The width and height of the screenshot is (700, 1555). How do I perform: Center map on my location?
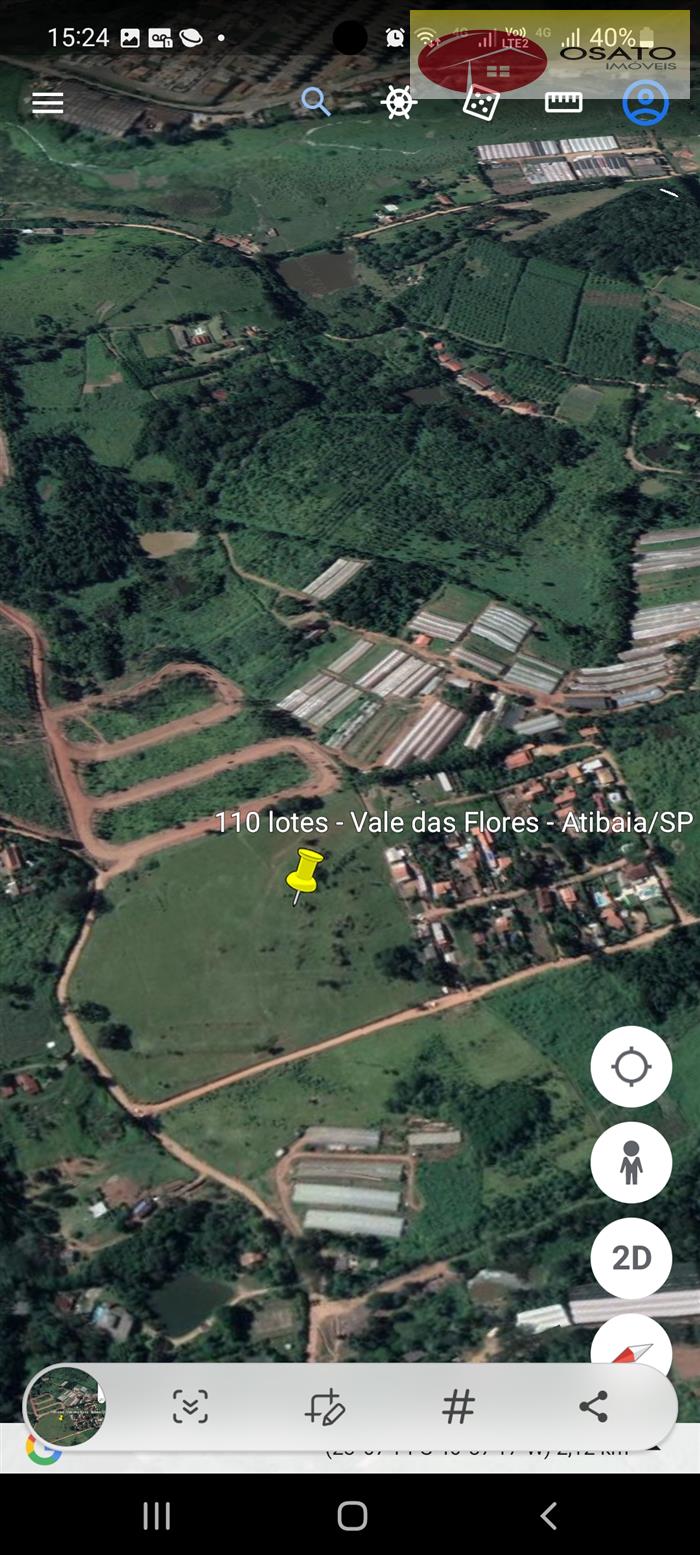pos(631,1067)
